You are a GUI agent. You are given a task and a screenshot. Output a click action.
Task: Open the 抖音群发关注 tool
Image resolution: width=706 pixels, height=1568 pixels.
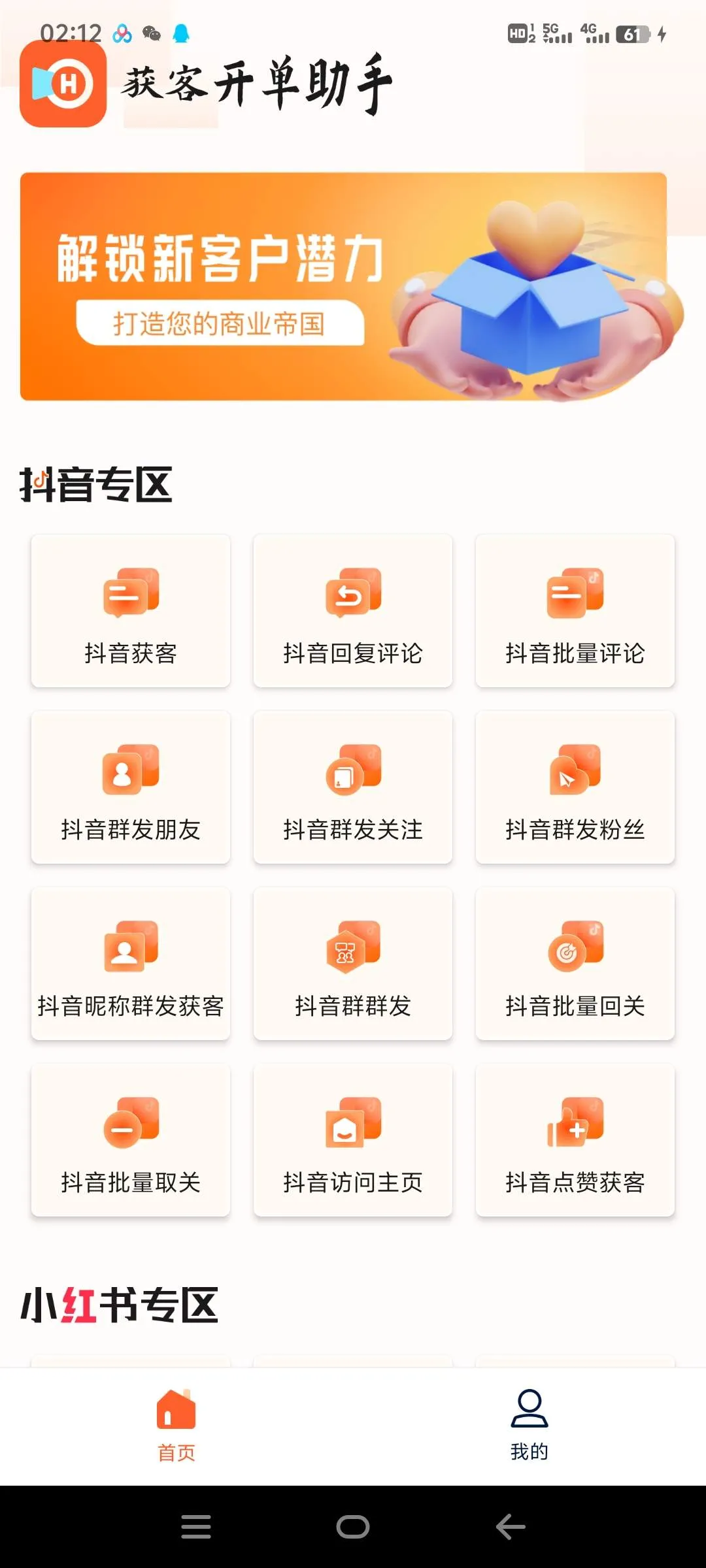point(352,787)
